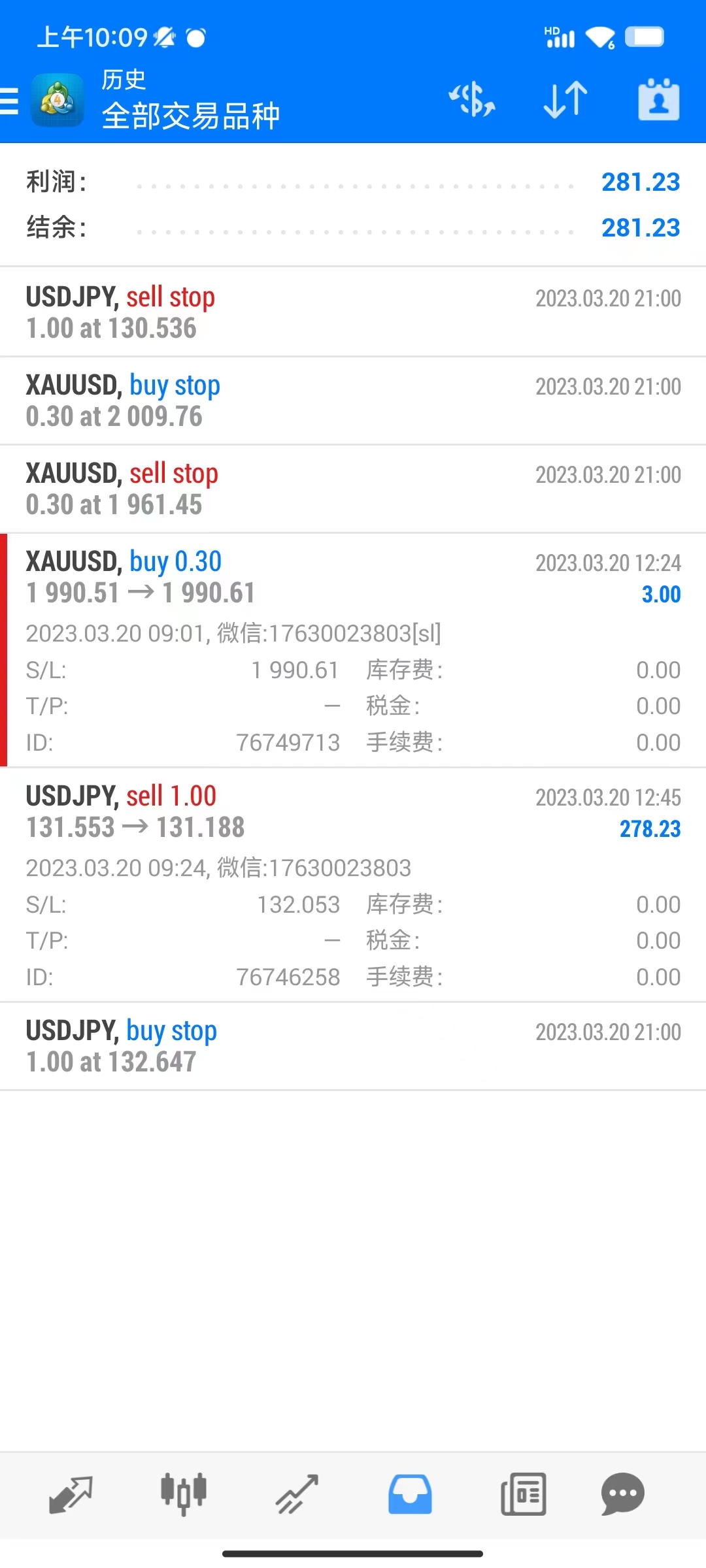Open the chat messages tab

[623, 1494]
